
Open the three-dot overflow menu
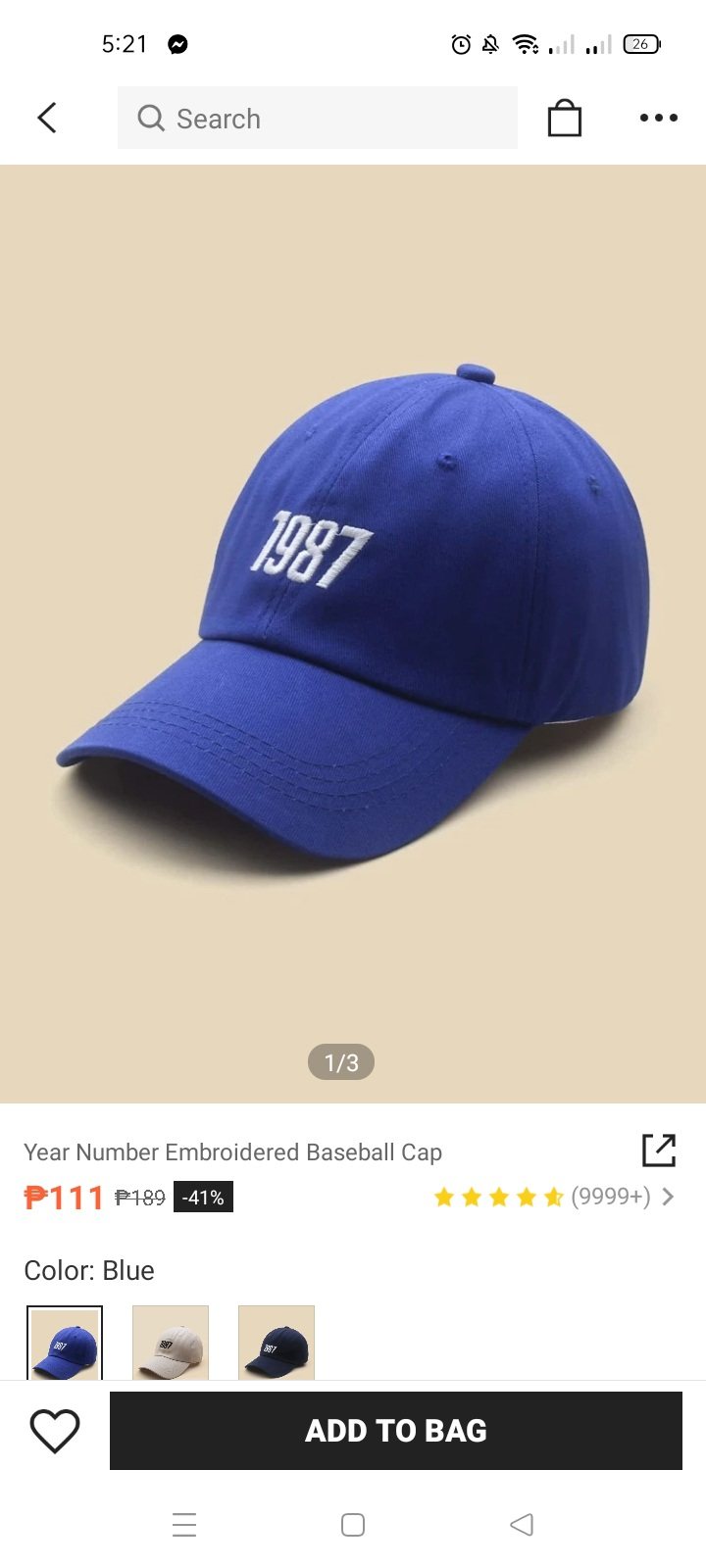pyautogui.click(x=658, y=118)
